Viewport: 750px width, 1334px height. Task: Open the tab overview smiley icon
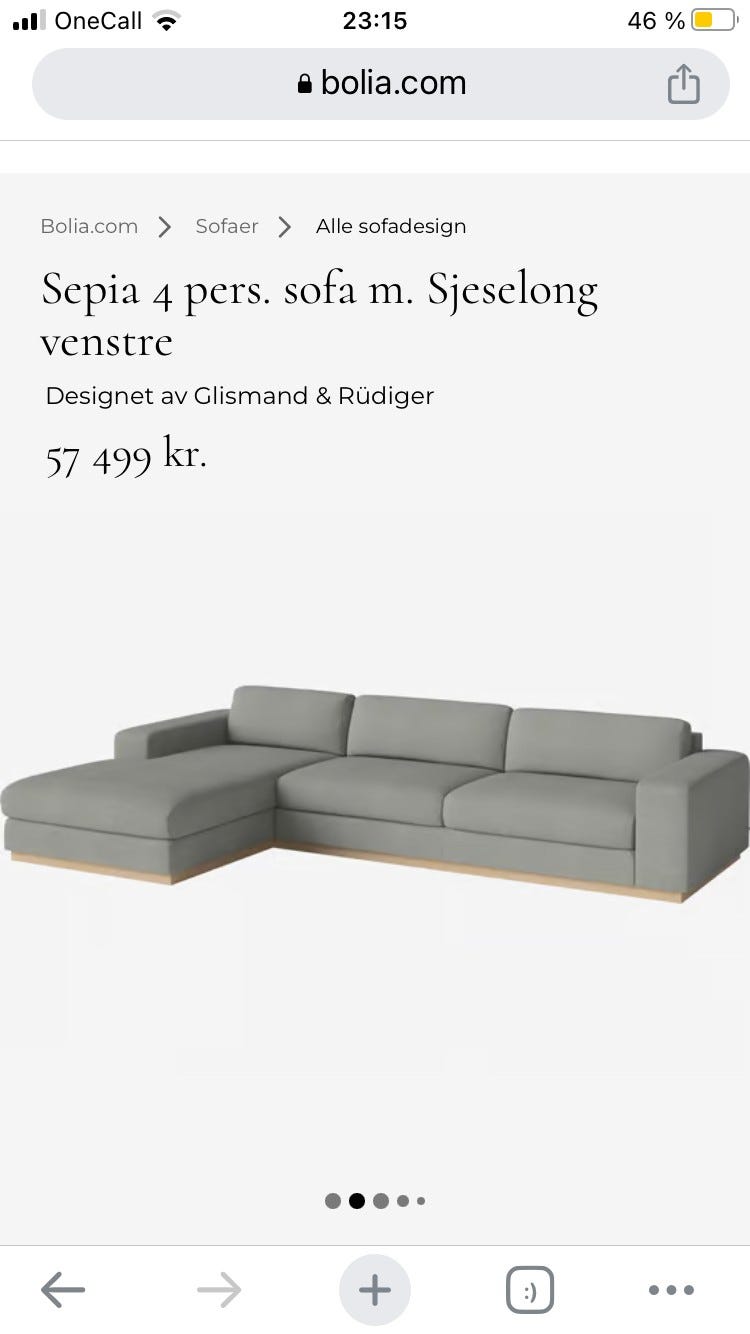coord(530,1289)
